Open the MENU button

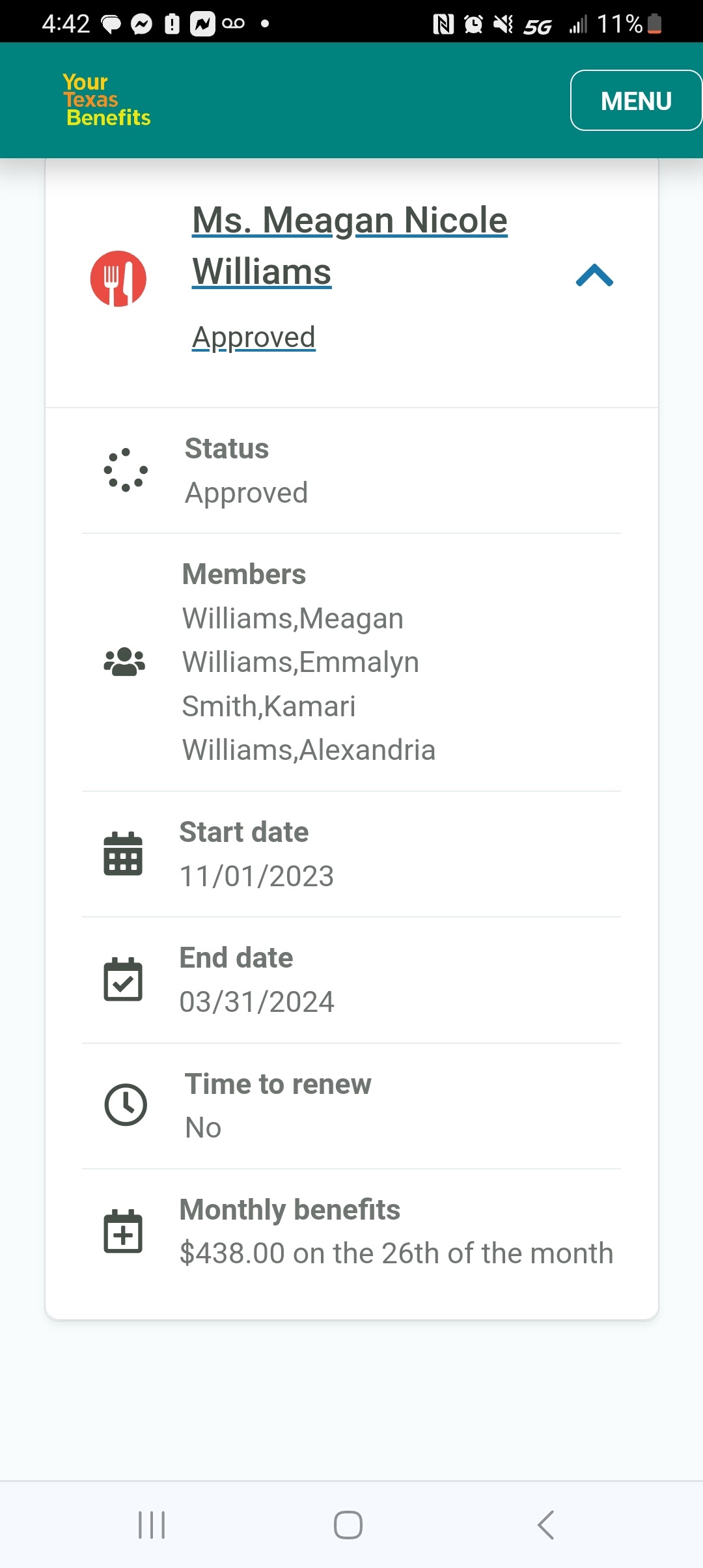click(636, 100)
